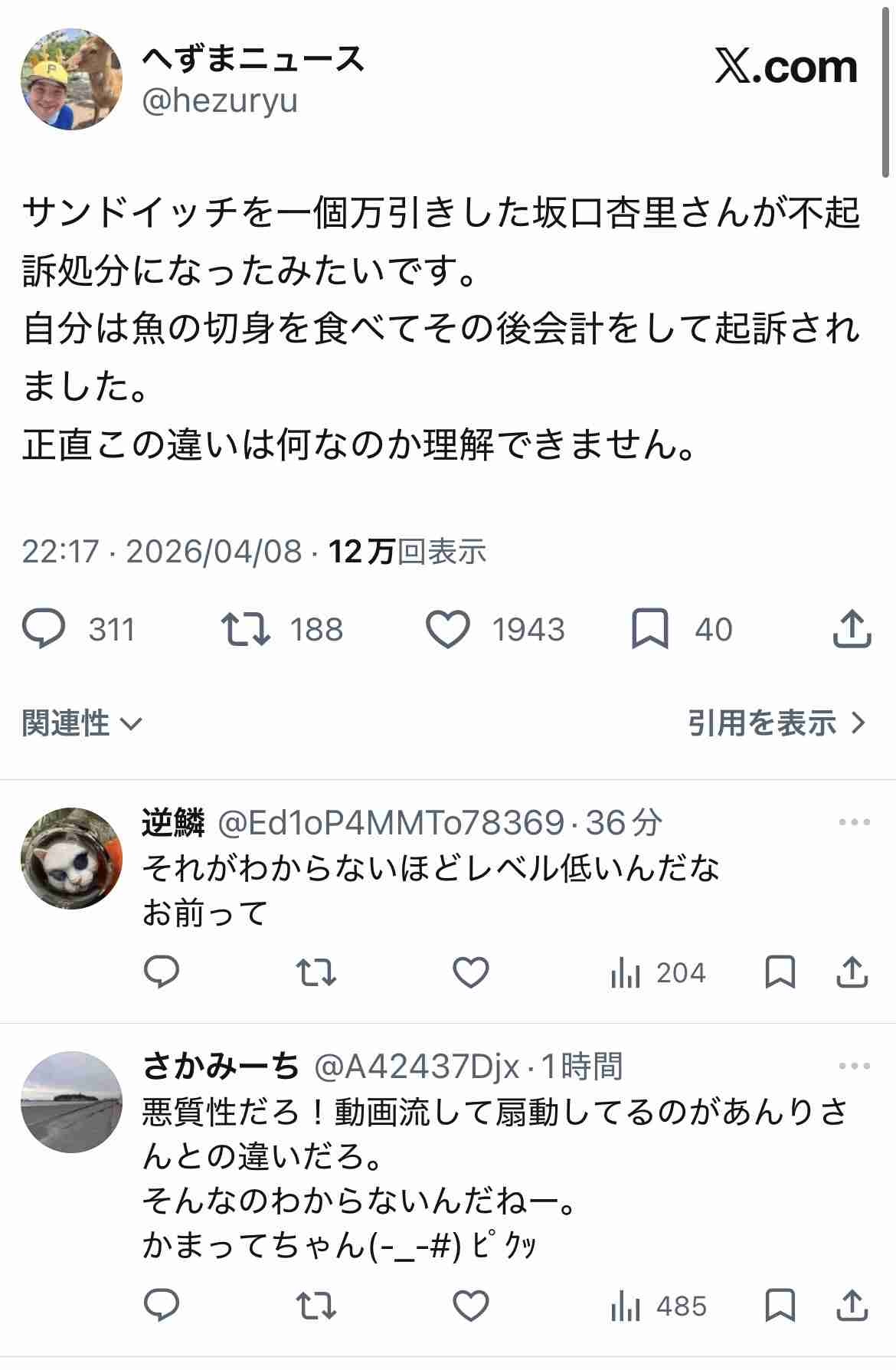Share the main post by へずまニュース
Viewport: 896px width, 1370px height.
pos(851,630)
